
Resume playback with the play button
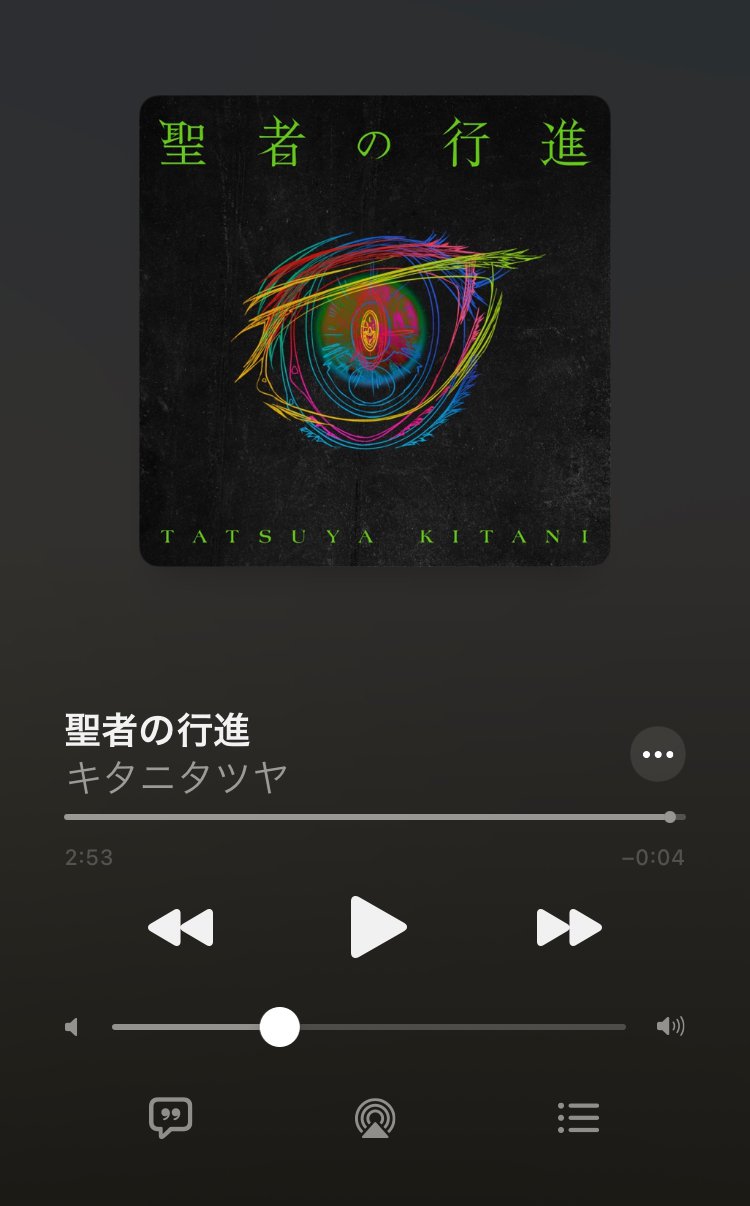pyautogui.click(x=377, y=927)
